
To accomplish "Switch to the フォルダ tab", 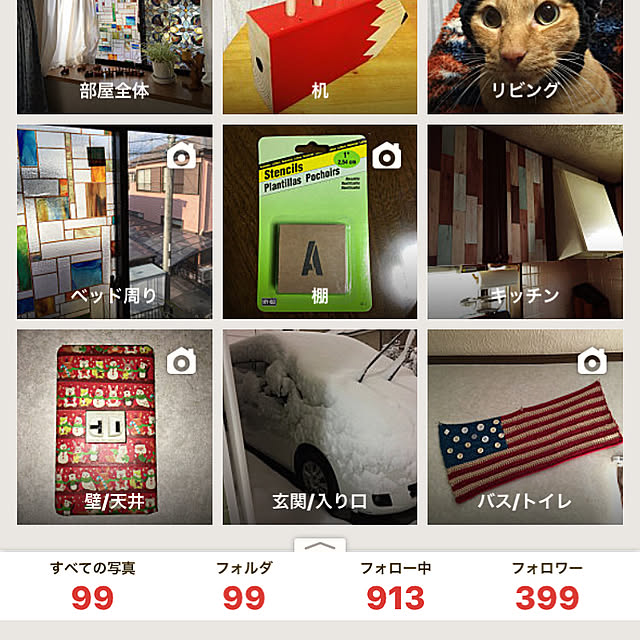I will (x=244, y=586).
